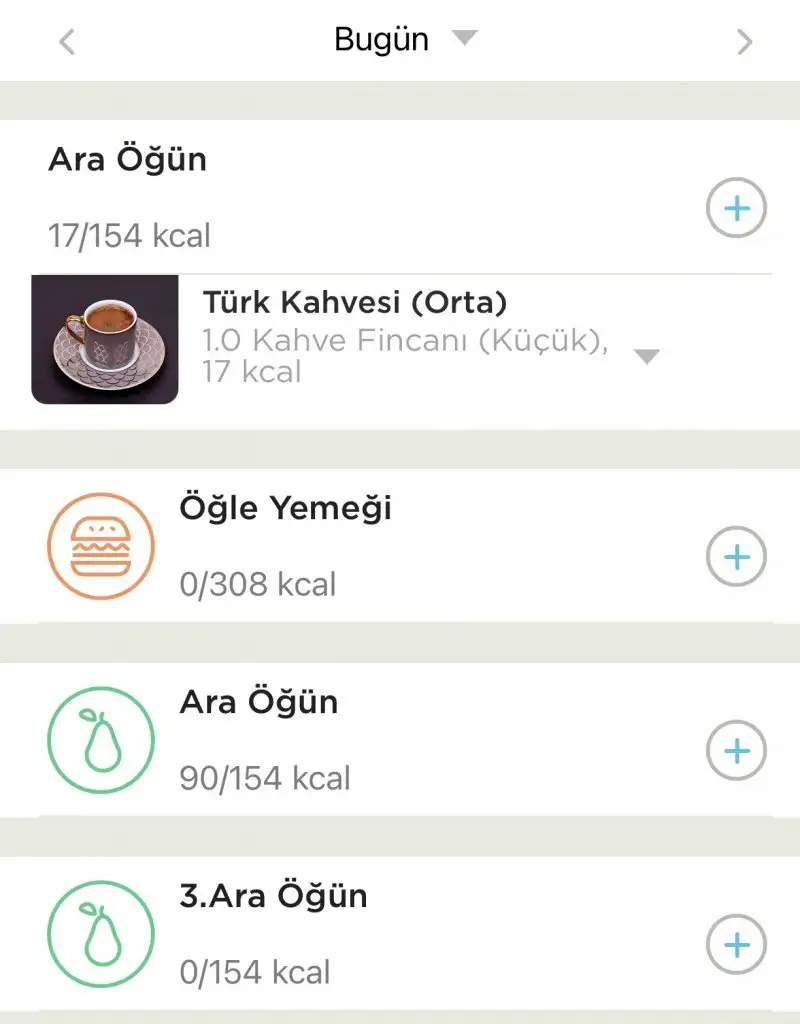Open the 90/154 kcal Ara Öğün meal
Image resolution: width=800 pixels, height=1024 pixels.
pos(258,703)
